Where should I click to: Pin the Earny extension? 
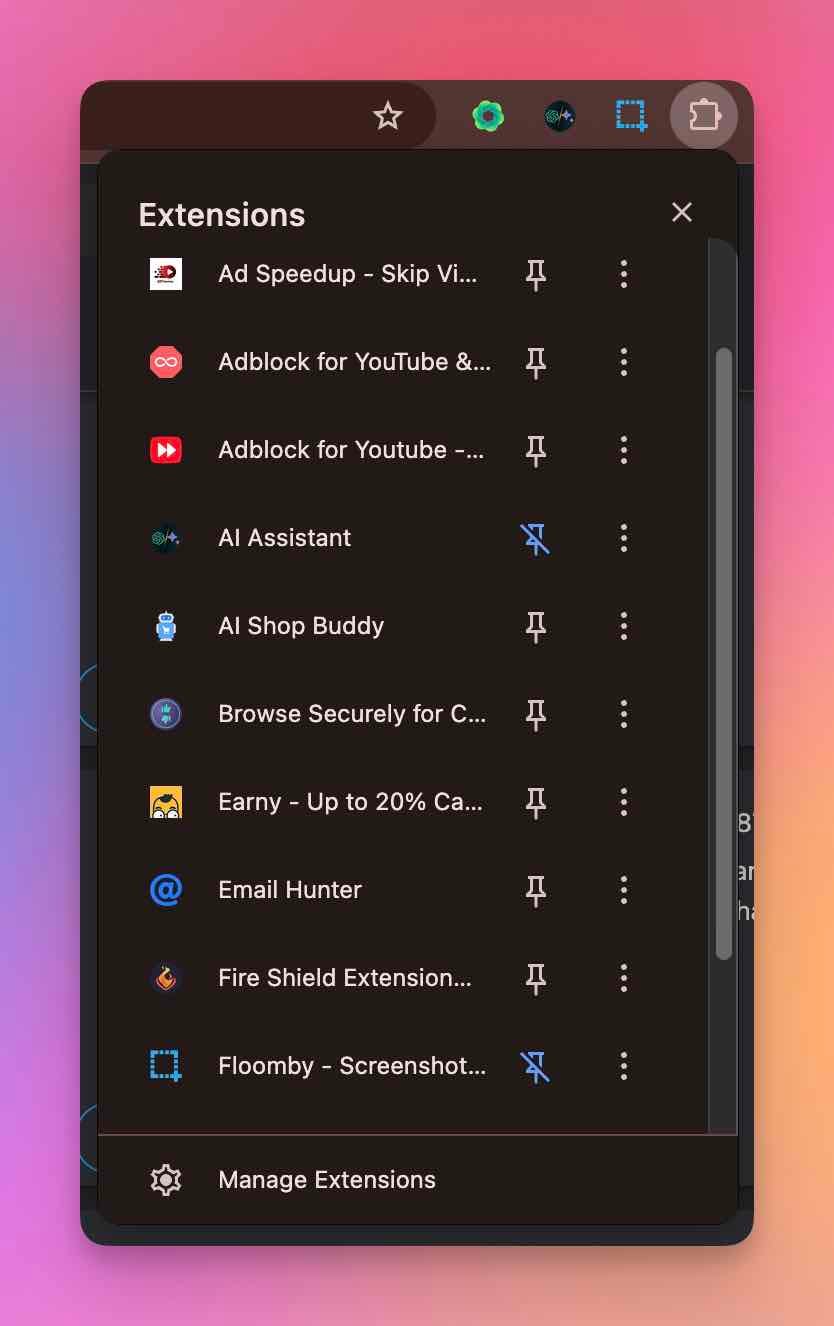(x=536, y=802)
